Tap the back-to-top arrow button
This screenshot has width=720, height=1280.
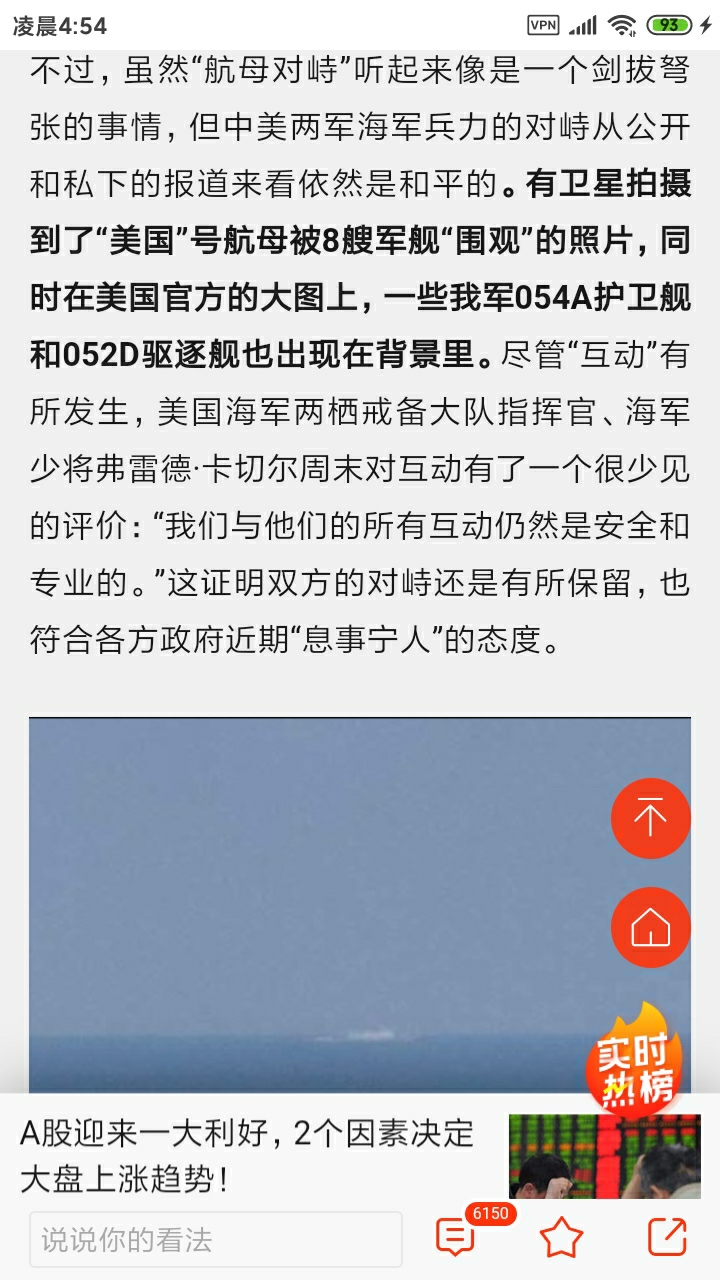pyautogui.click(x=650, y=818)
